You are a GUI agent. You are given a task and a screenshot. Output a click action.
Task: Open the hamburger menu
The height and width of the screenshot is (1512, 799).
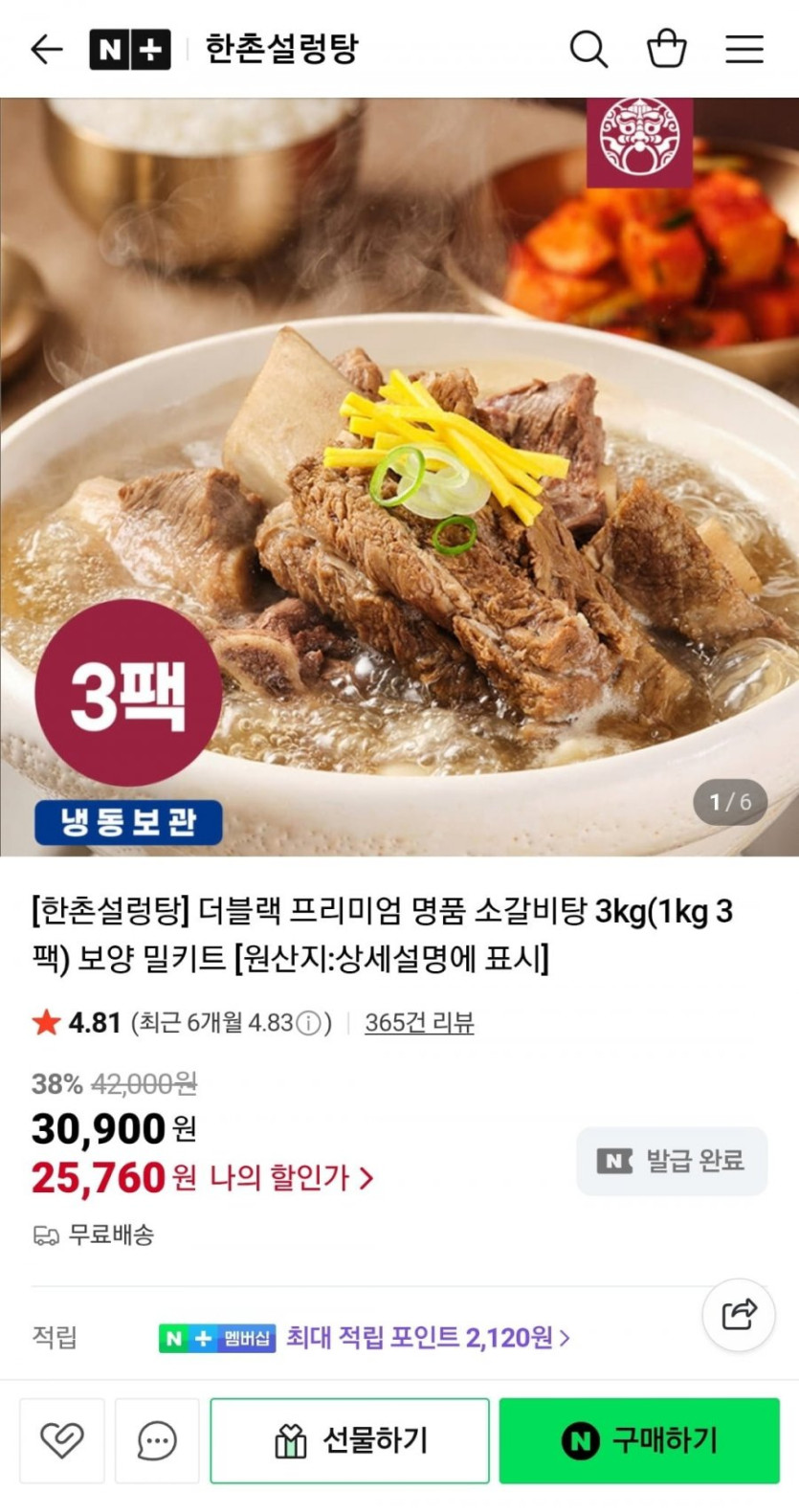(x=744, y=49)
